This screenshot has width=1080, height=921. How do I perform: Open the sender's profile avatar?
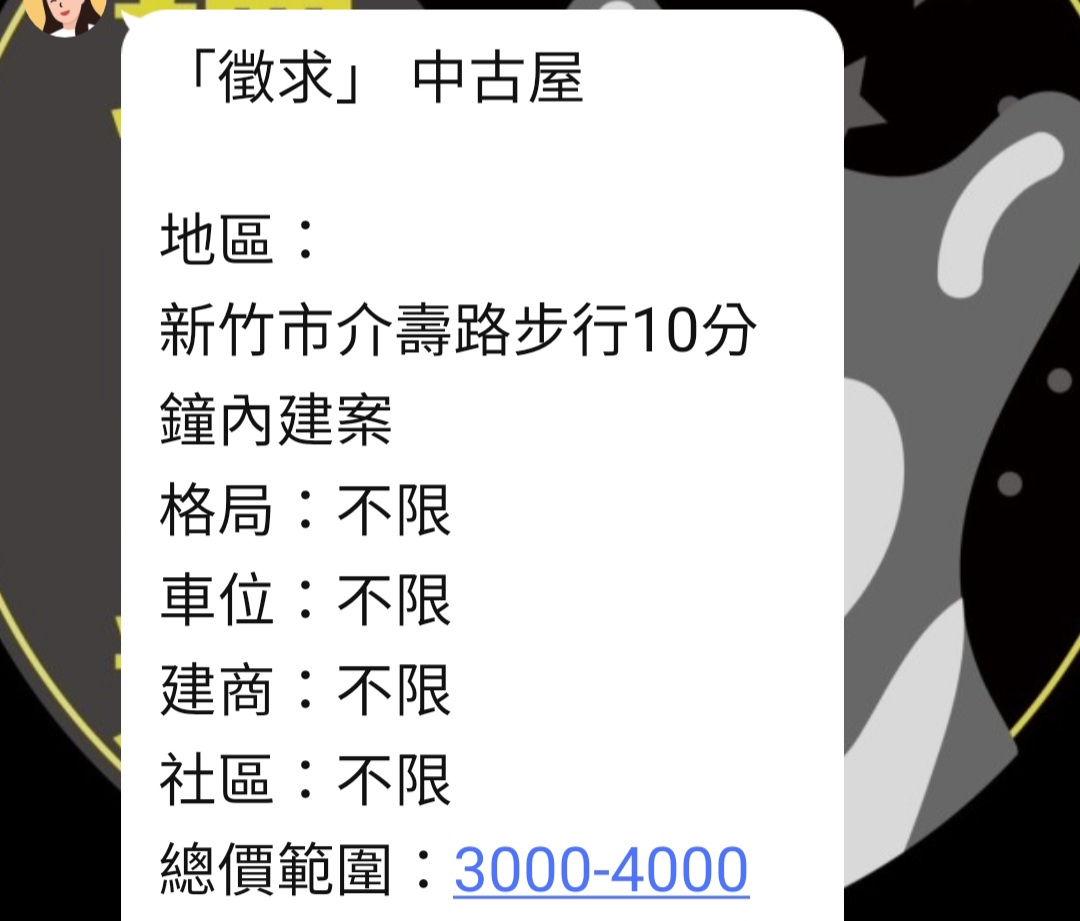pyautogui.click(x=66, y=13)
